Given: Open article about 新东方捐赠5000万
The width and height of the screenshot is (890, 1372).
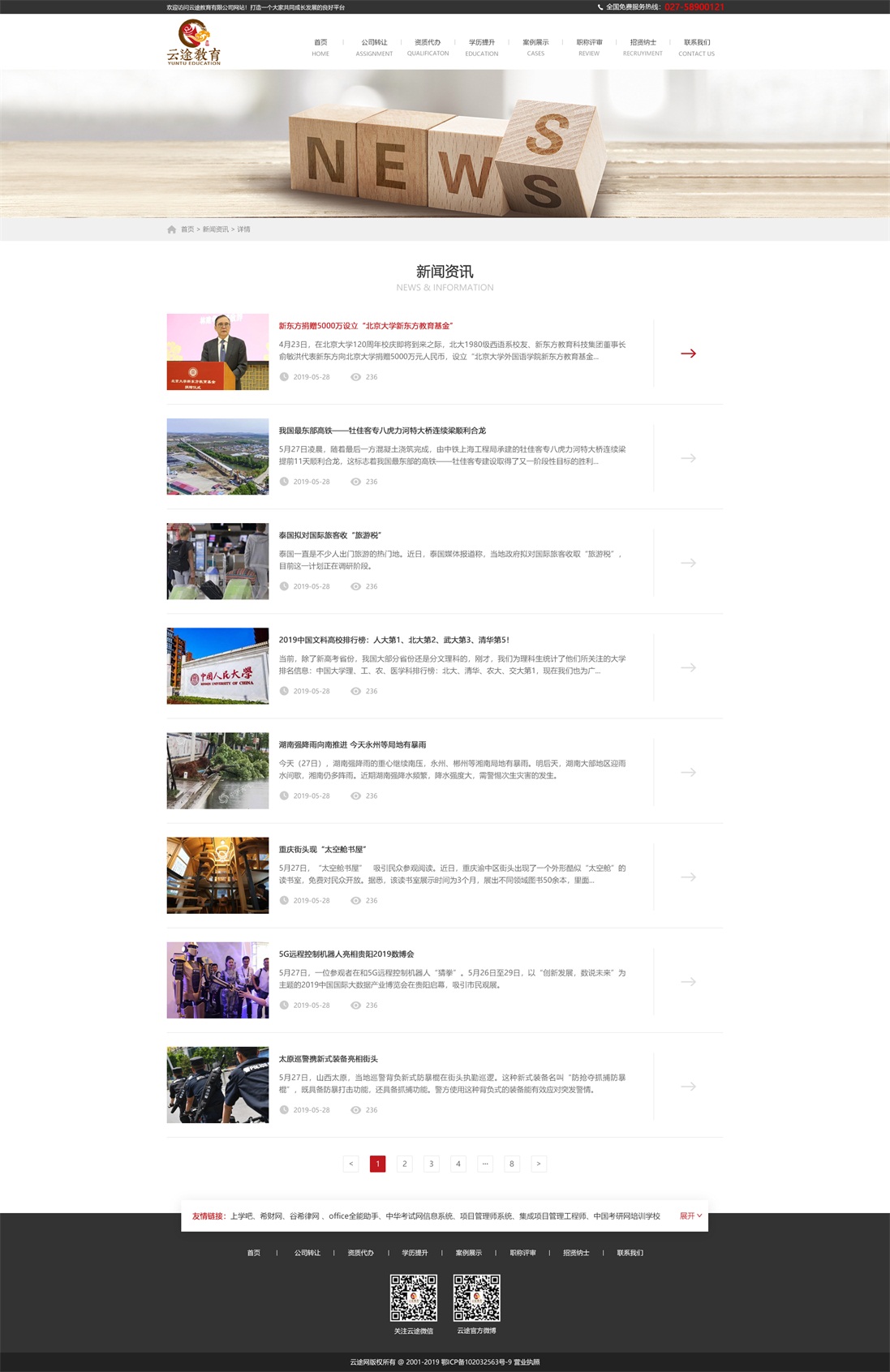Looking at the screenshot, I should (365, 326).
